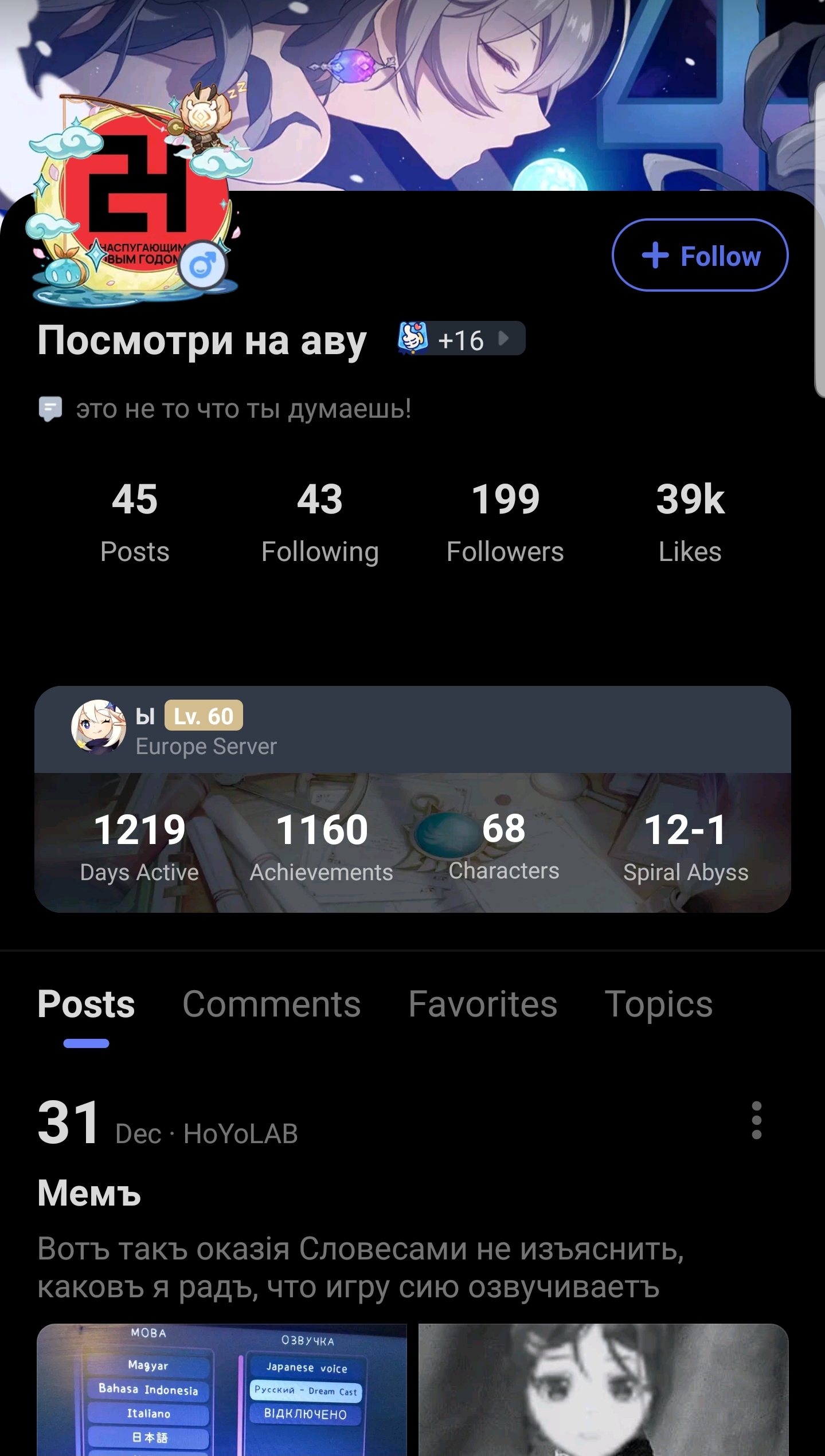Expand the badge list via the +16 arrow
The height and width of the screenshot is (1456, 825).
coord(504,338)
